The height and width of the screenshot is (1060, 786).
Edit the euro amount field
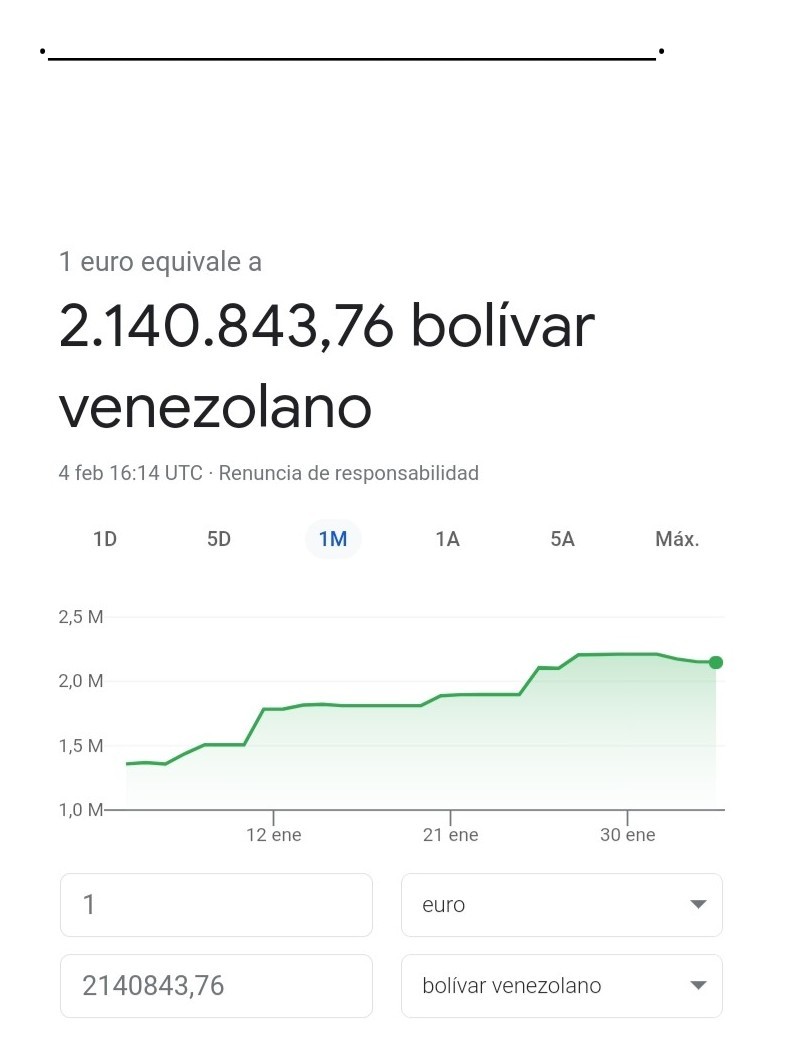pyautogui.click(x=216, y=905)
